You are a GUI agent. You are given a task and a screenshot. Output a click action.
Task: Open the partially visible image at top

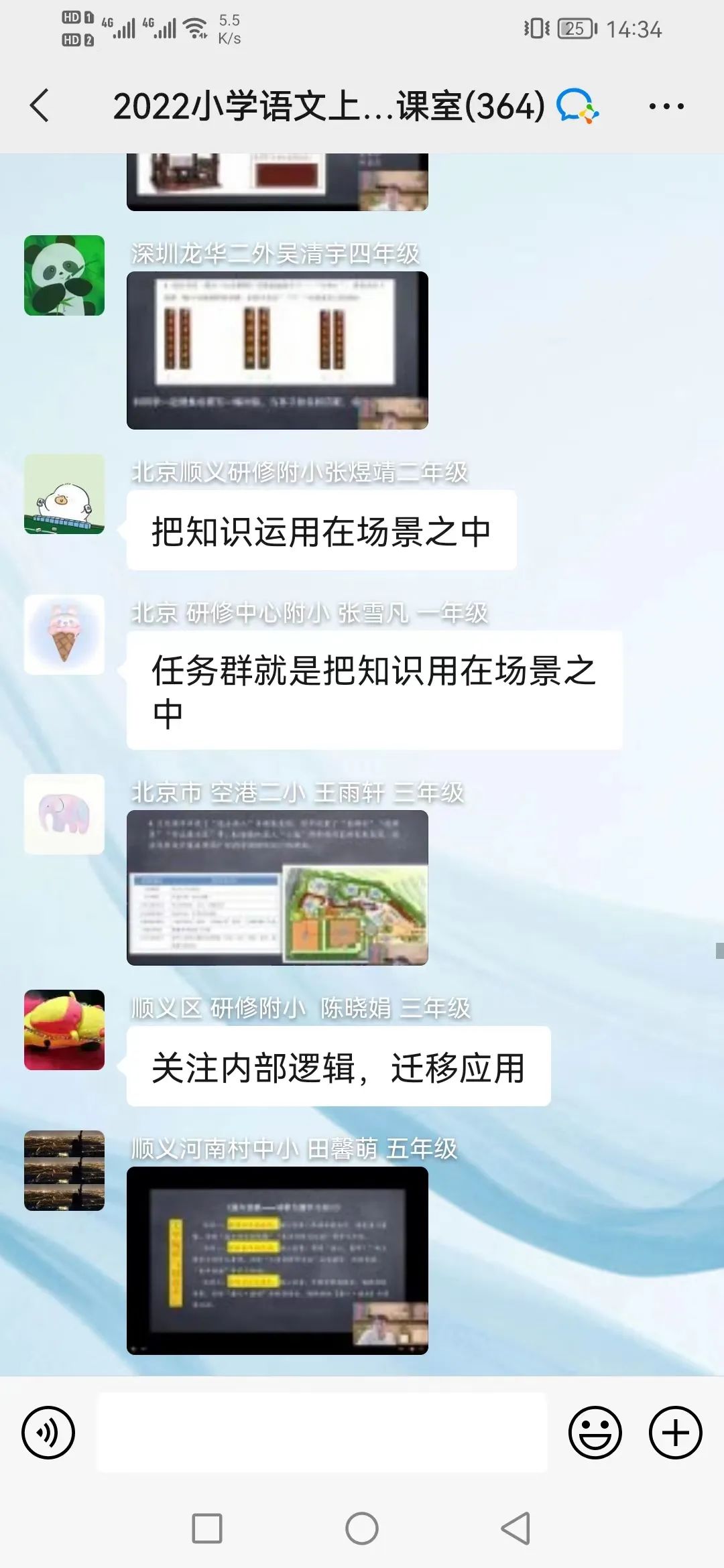tap(277, 182)
